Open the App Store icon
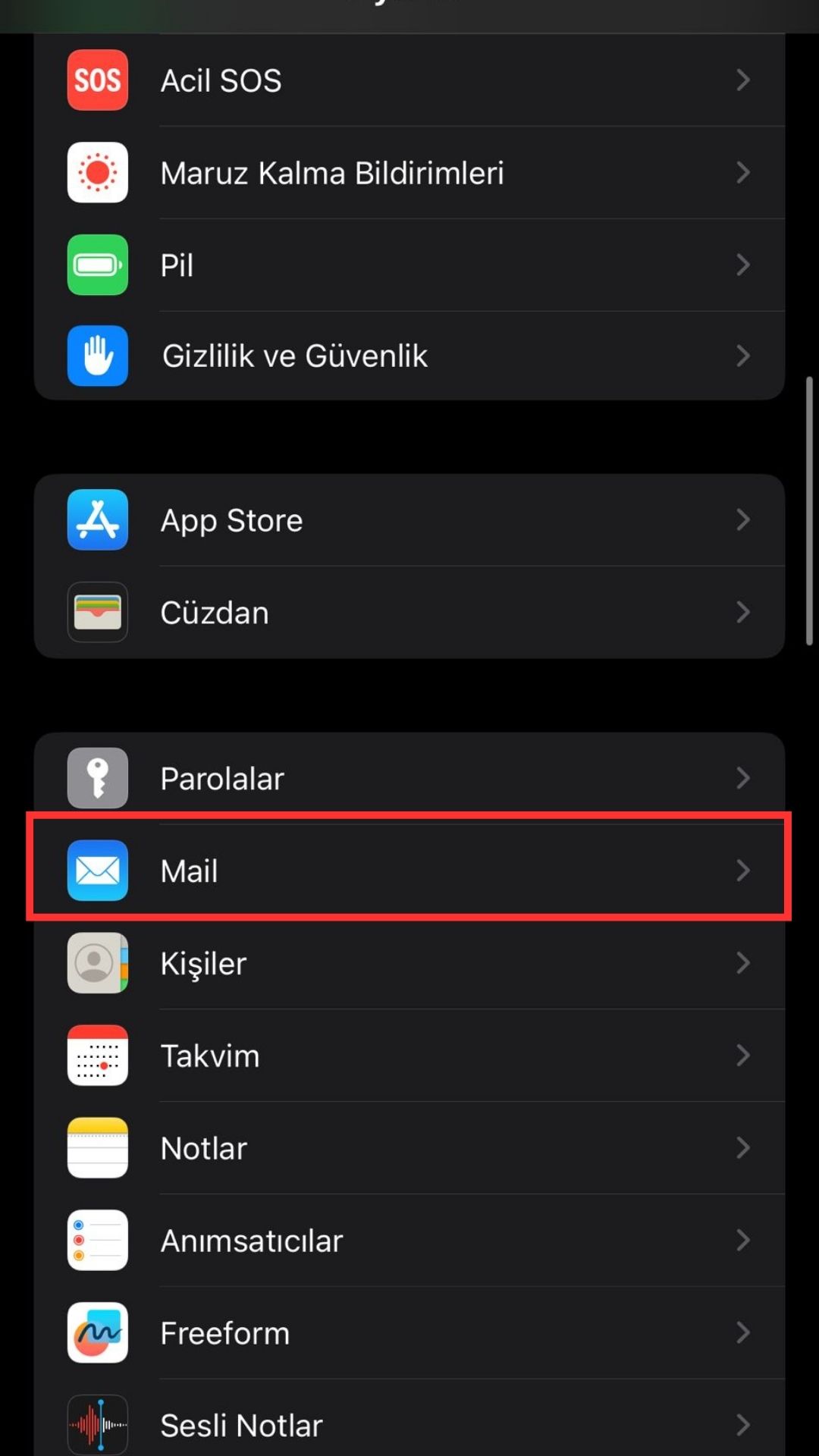 pyautogui.click(x=97, y=520)
